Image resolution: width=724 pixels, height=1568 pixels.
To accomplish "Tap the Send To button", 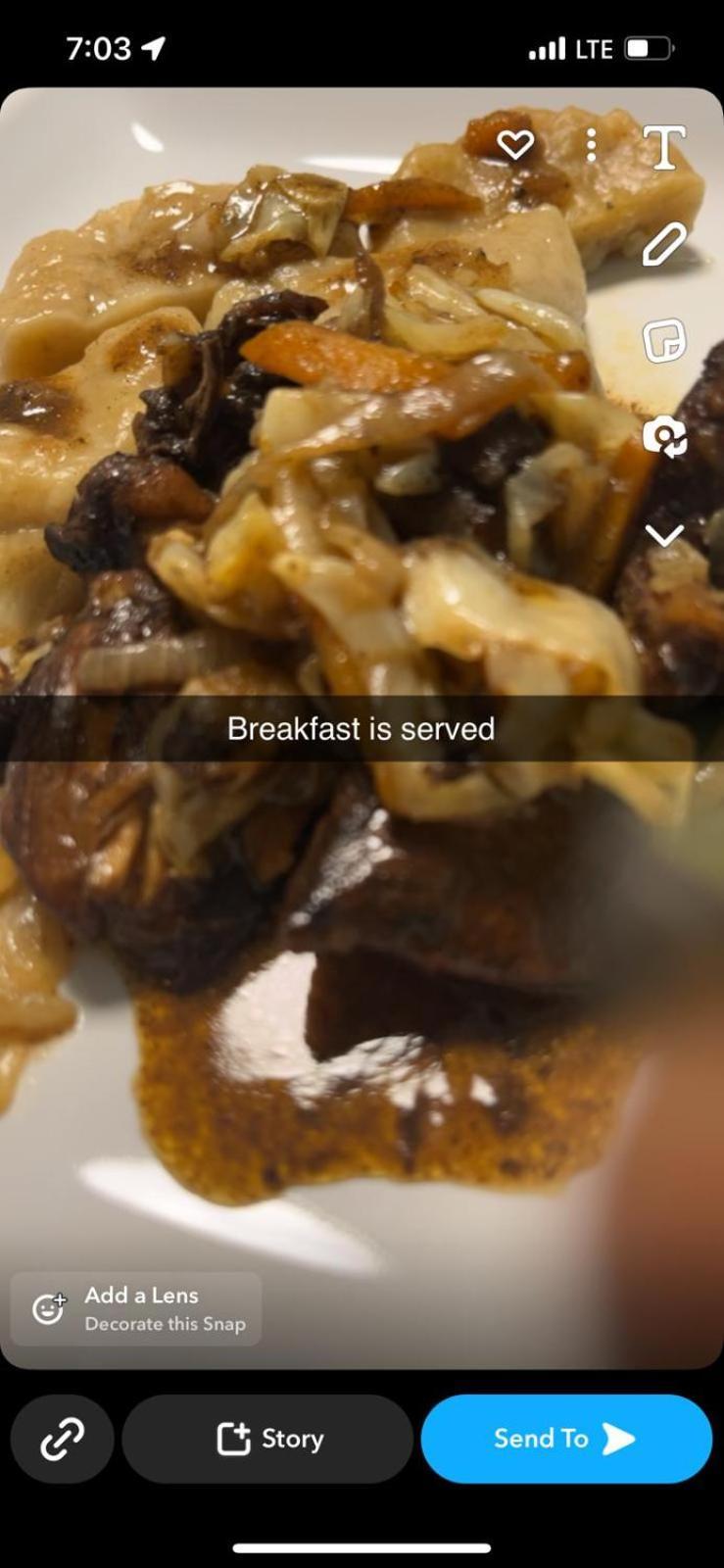I will point(565,1438).
